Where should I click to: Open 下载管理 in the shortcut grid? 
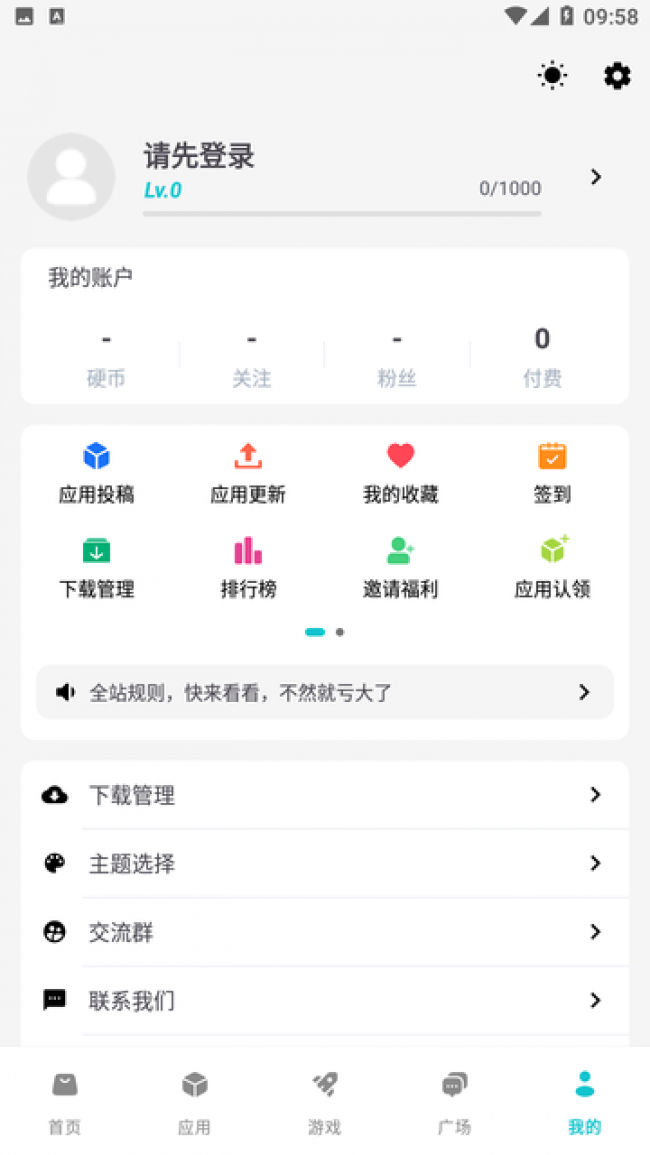96,568
